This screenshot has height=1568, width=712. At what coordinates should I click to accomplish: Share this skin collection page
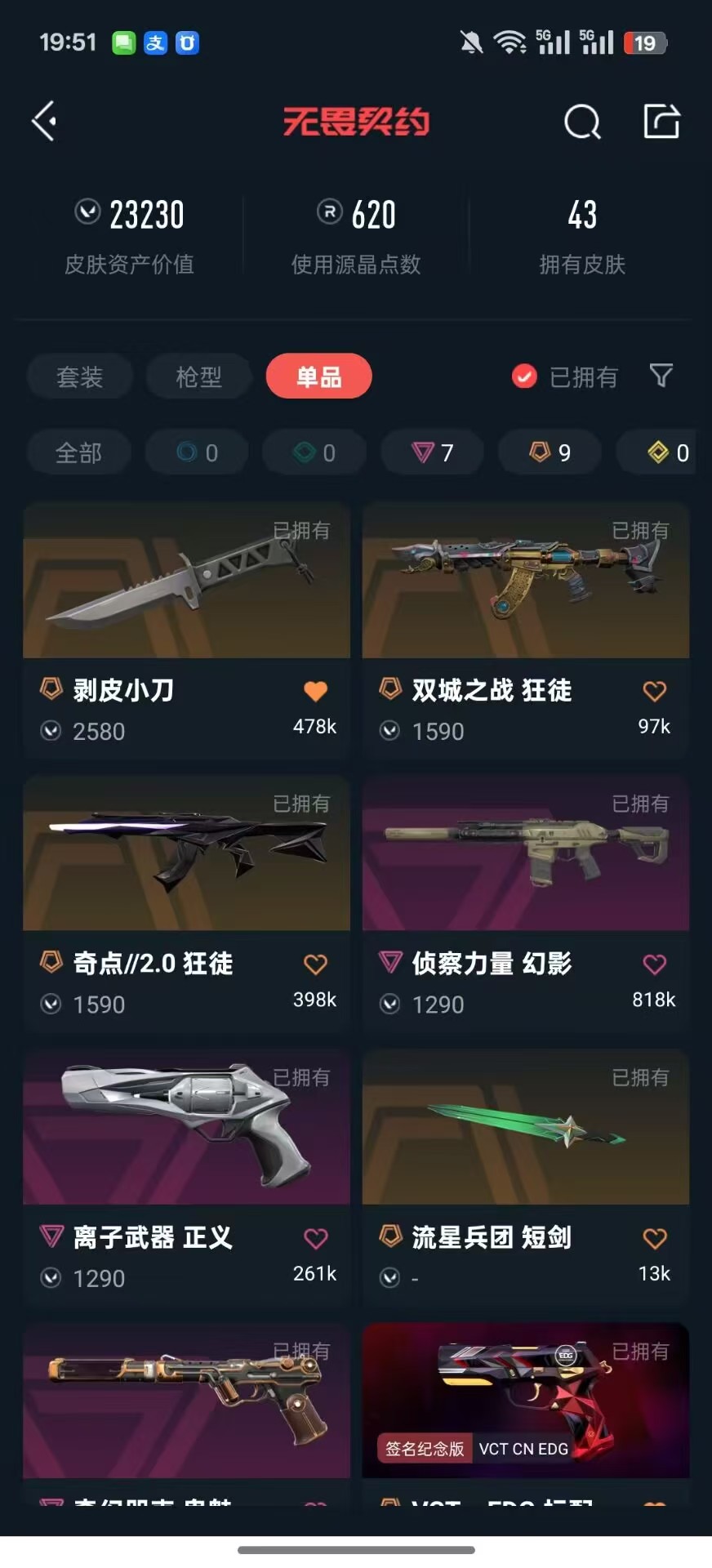click(661, 122)
